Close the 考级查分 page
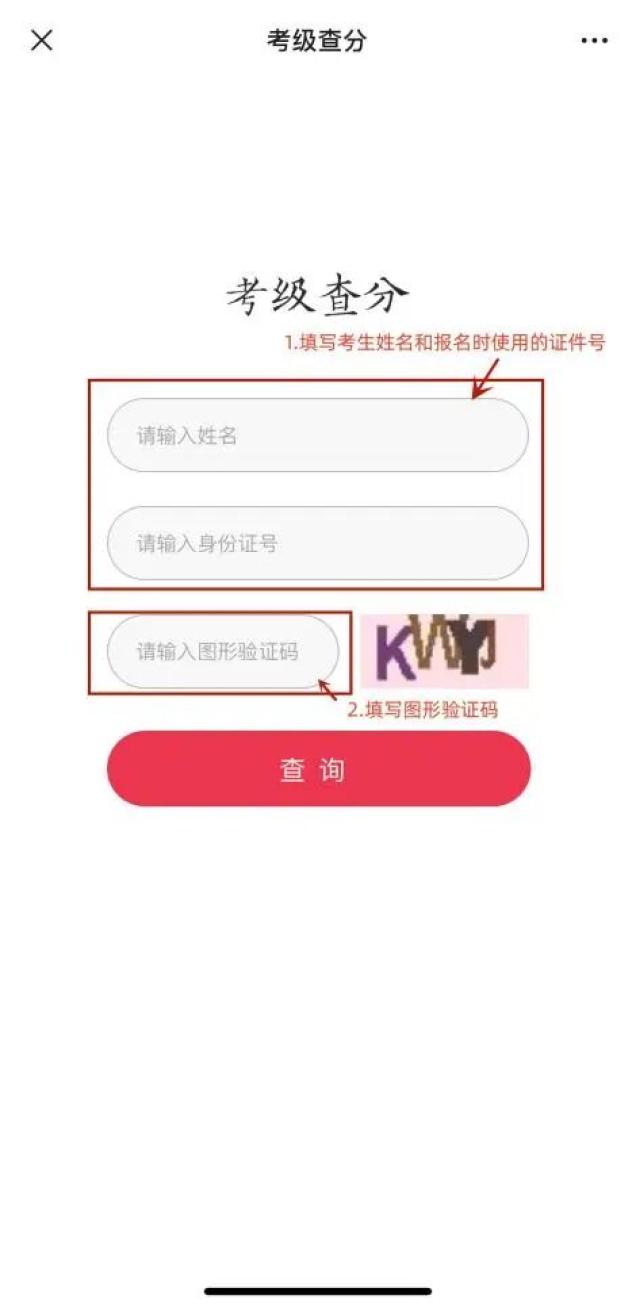 (41, 41)
